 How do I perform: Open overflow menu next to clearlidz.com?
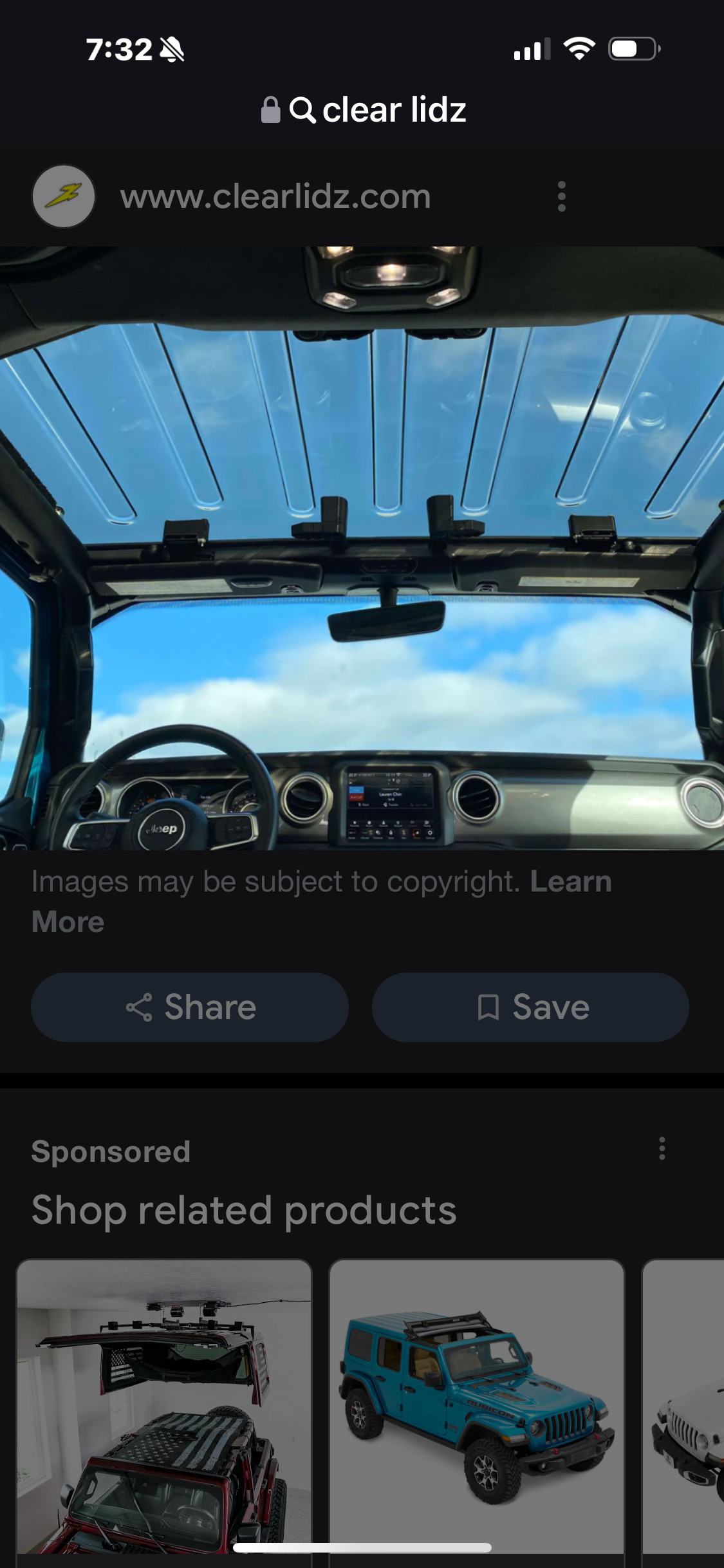click(561, 196)
